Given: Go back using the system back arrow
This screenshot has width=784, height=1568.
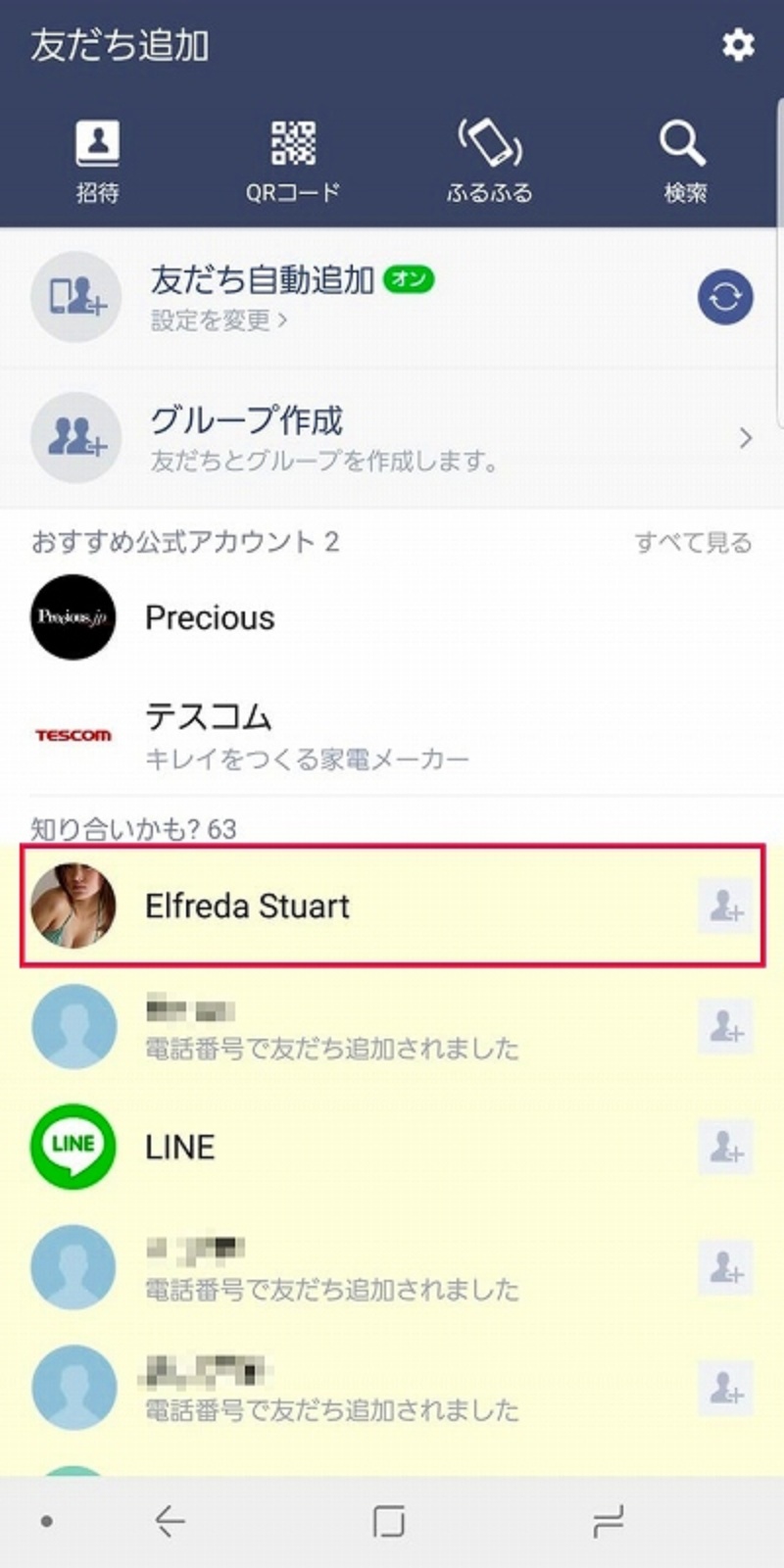Looking at the screenshot, I should (171, 1521).
